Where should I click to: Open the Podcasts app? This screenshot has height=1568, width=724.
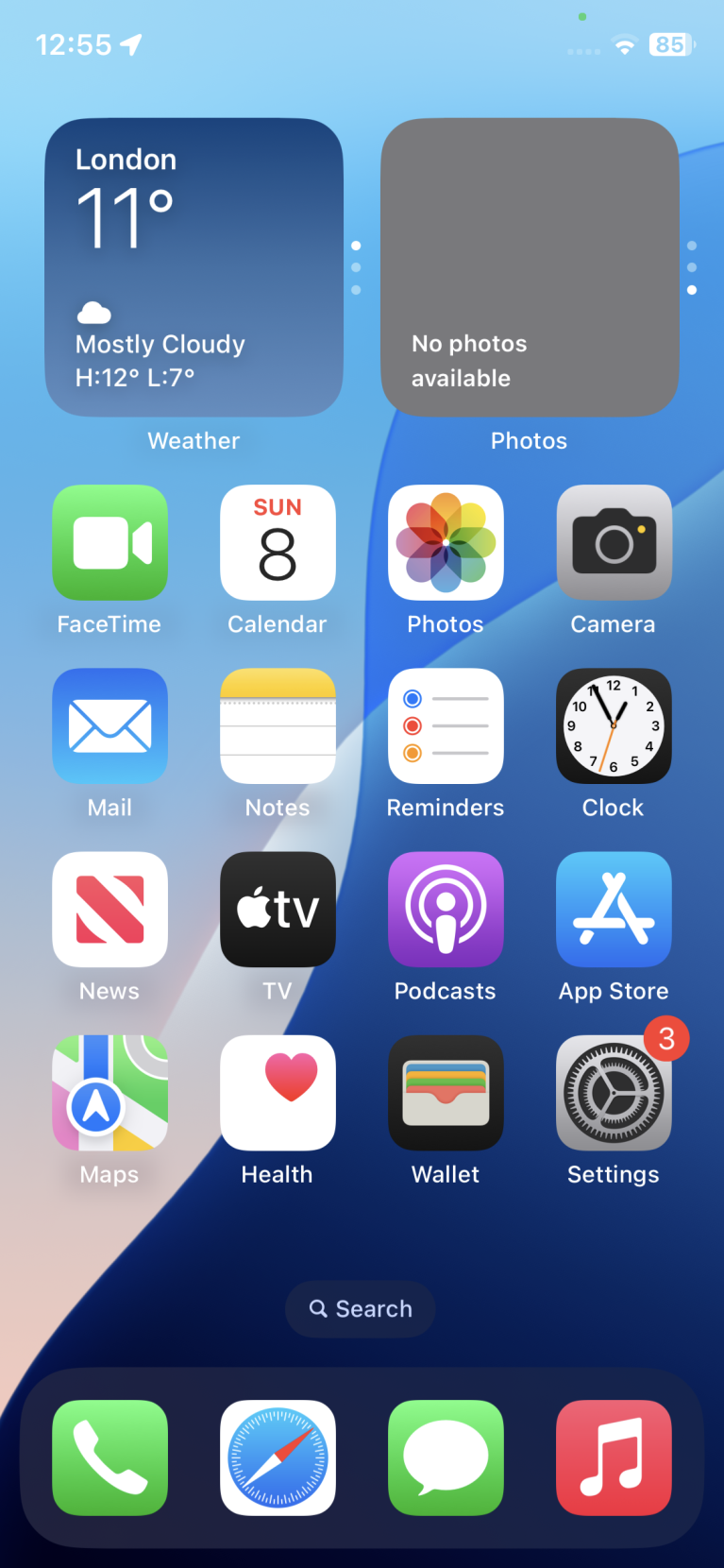446,910
